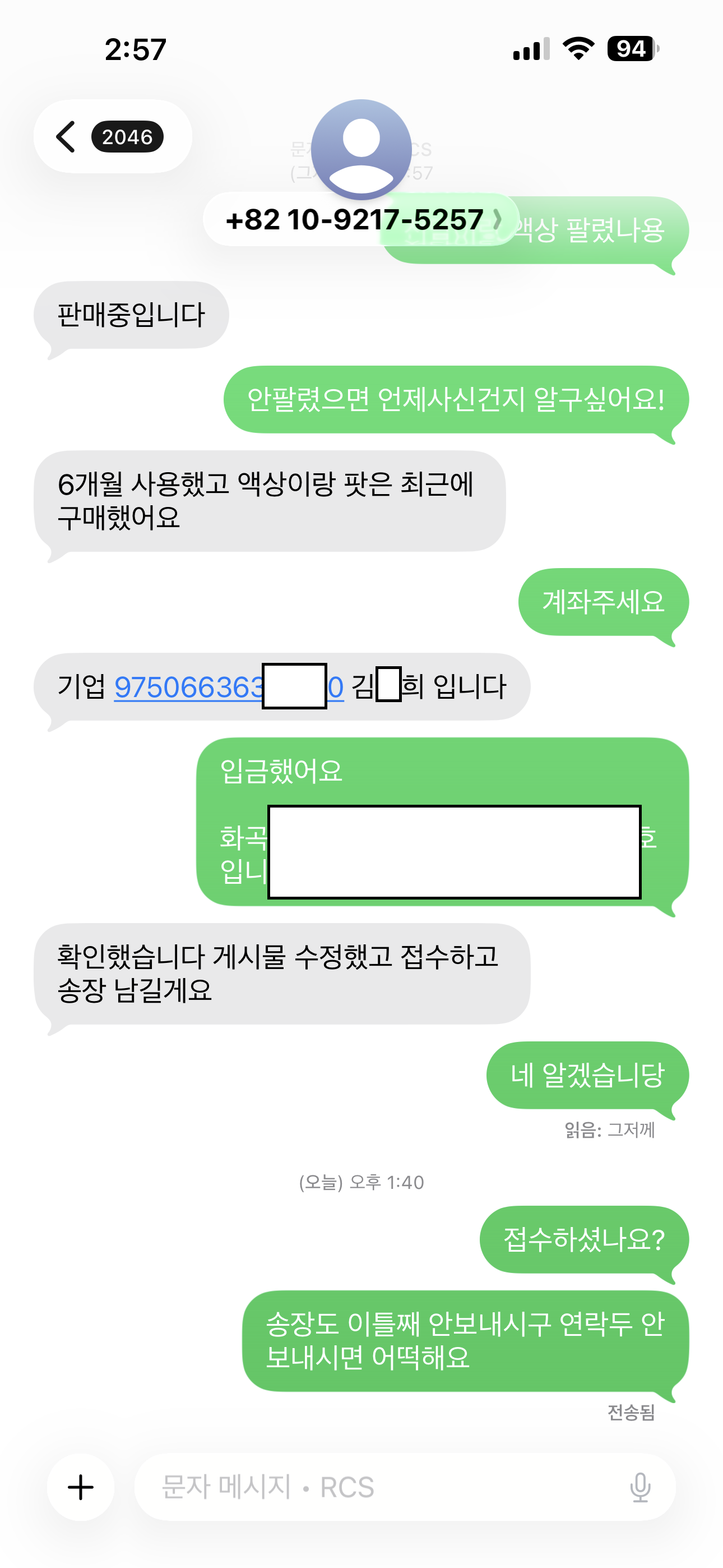Start voice dictation with the microphone
This screenshot has height=1568, width=723.
(639, 1487)
